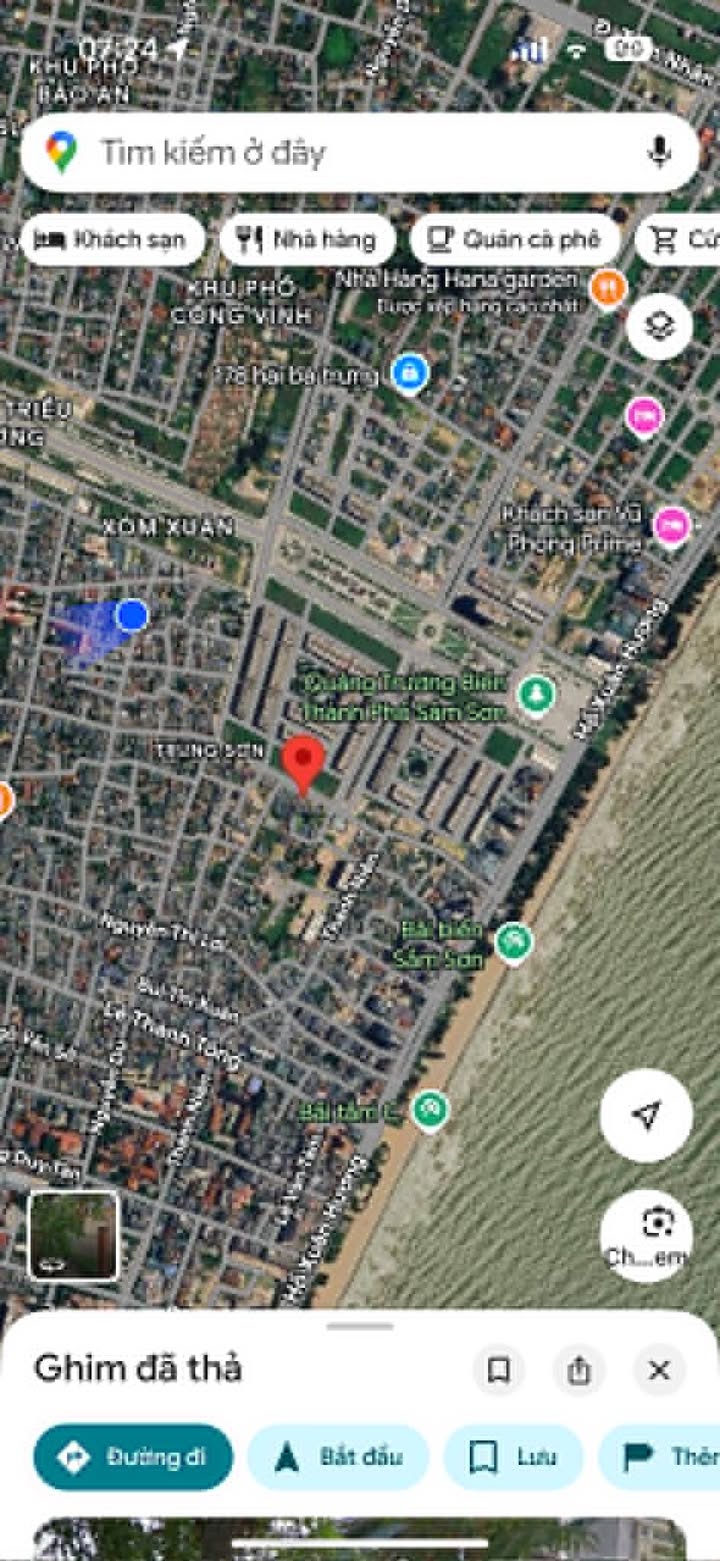Select the Quán cà phê chip
The height and width of the screenshot is (1561, 720).
pyautogui.click(x=514, y=240)
